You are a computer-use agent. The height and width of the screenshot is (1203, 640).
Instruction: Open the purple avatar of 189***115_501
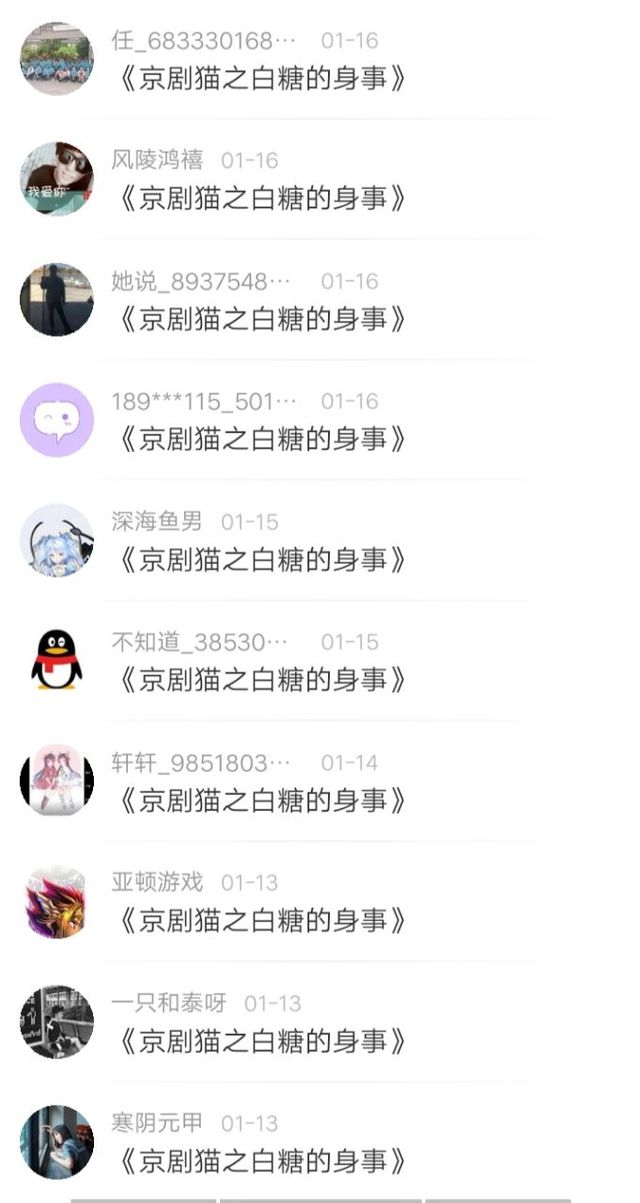point(57,420)
